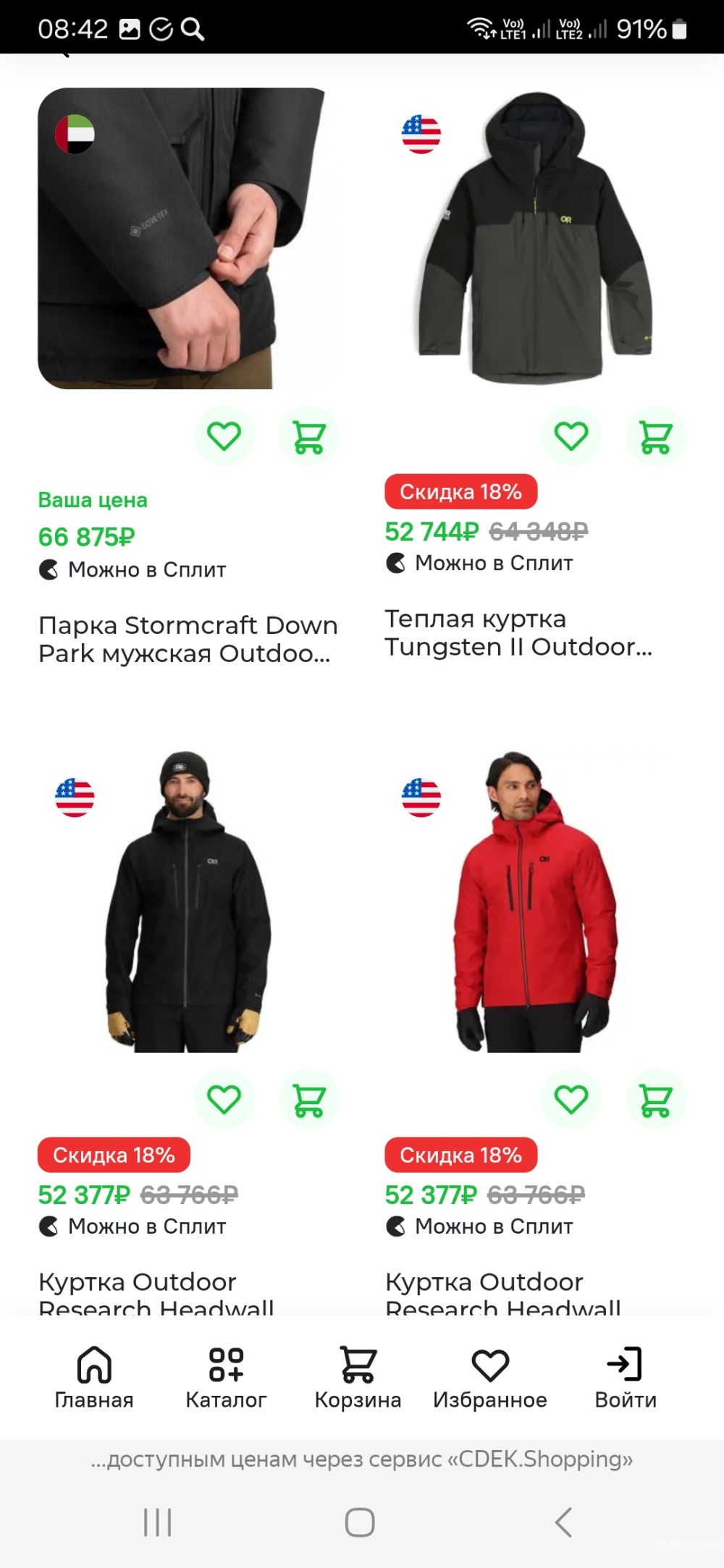Favorite the Tungsten II jacket
Viewport: 724px width, 1568px height.
click(571, 434)
